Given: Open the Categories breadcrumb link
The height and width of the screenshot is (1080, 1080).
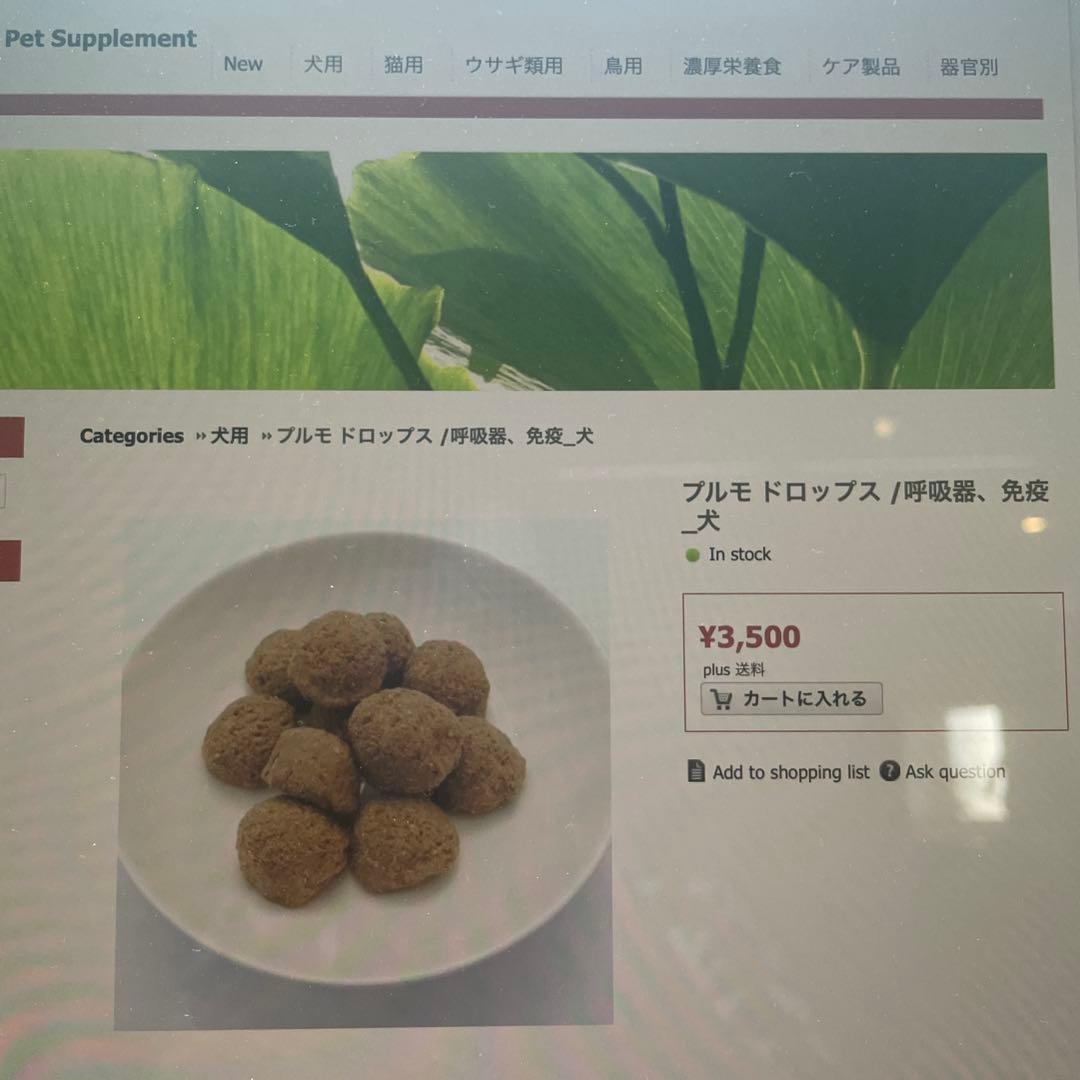Looking at the screenshot, I should coord(132,436).
